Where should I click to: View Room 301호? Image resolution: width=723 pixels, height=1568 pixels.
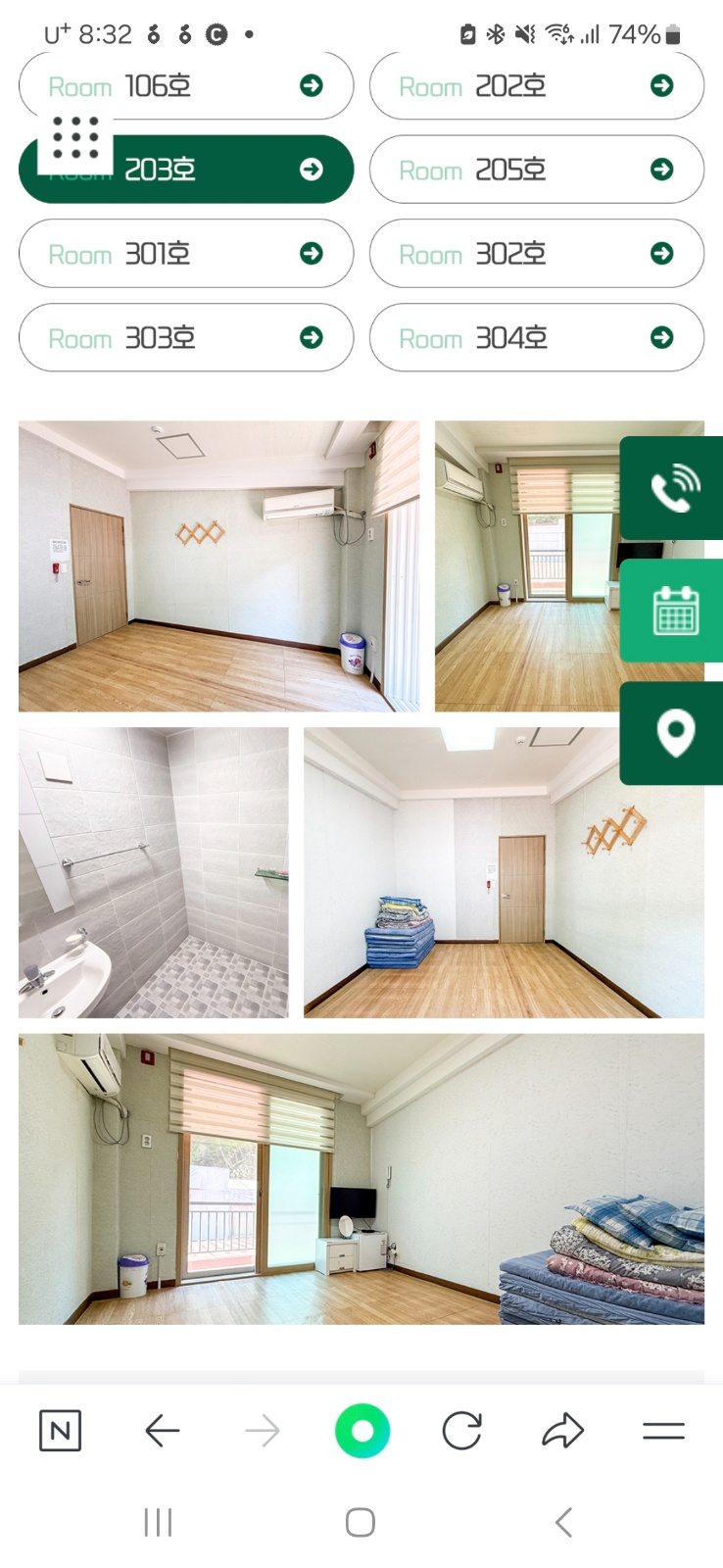point(186,254)
